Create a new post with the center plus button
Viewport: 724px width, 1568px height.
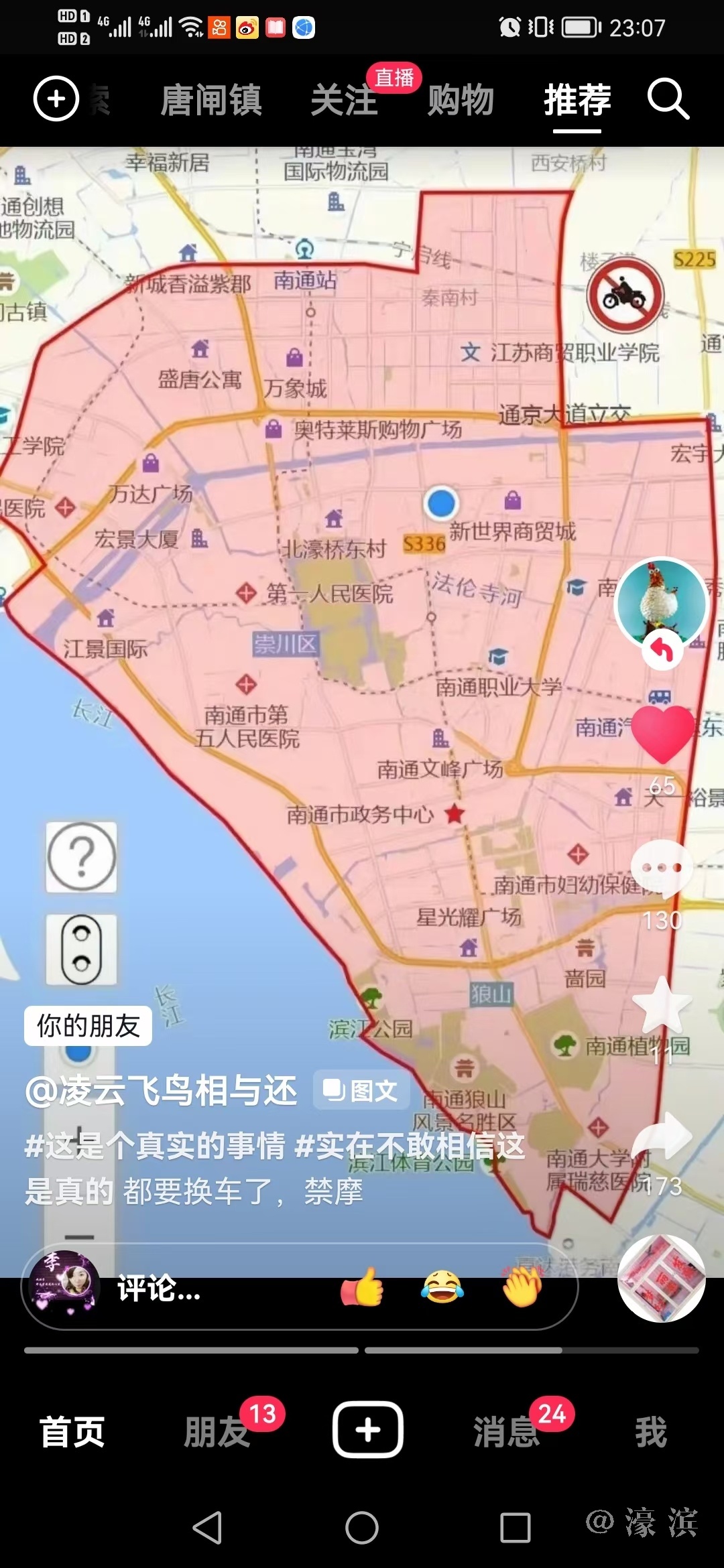coord(368,1430)
